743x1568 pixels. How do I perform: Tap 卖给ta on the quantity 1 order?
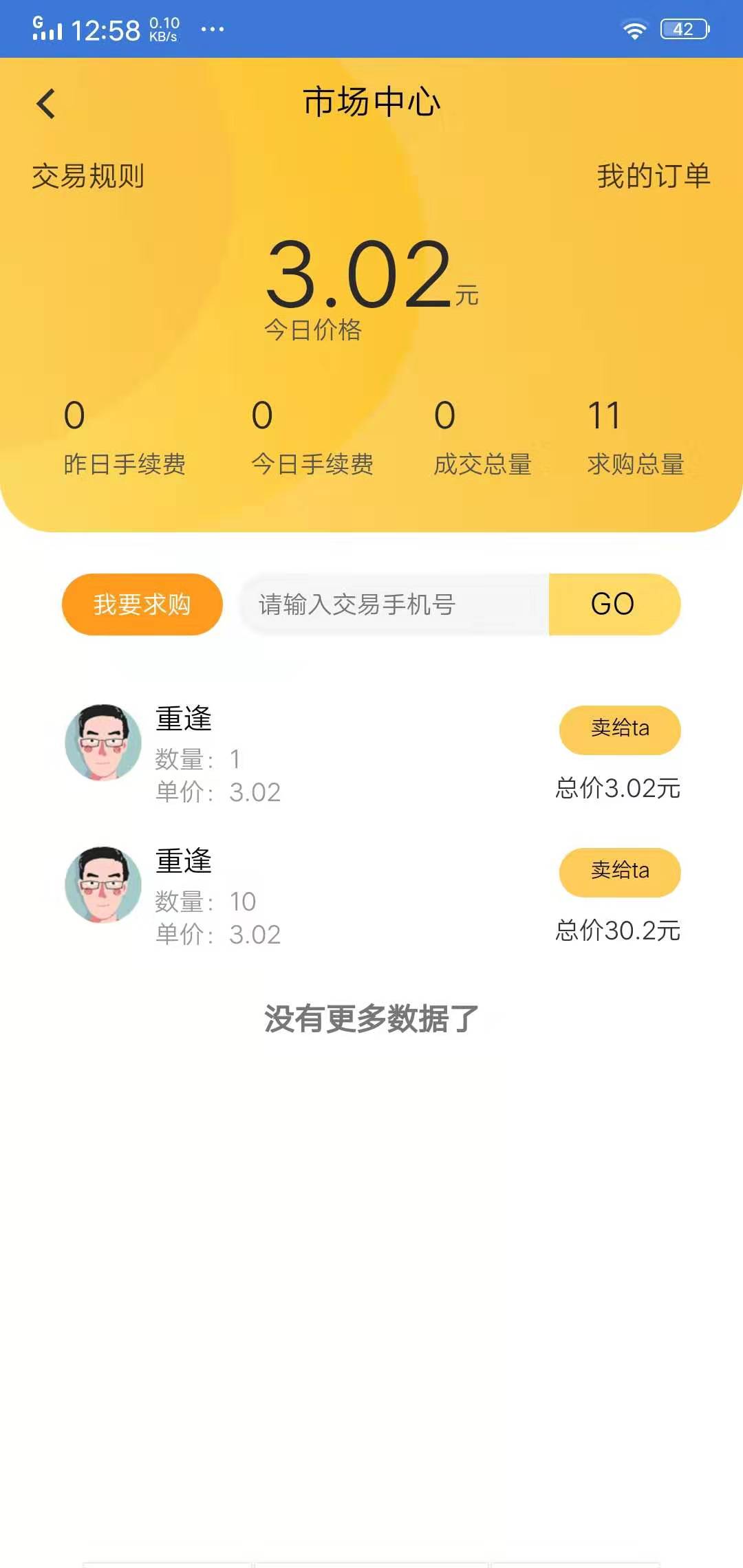(618, 730)
